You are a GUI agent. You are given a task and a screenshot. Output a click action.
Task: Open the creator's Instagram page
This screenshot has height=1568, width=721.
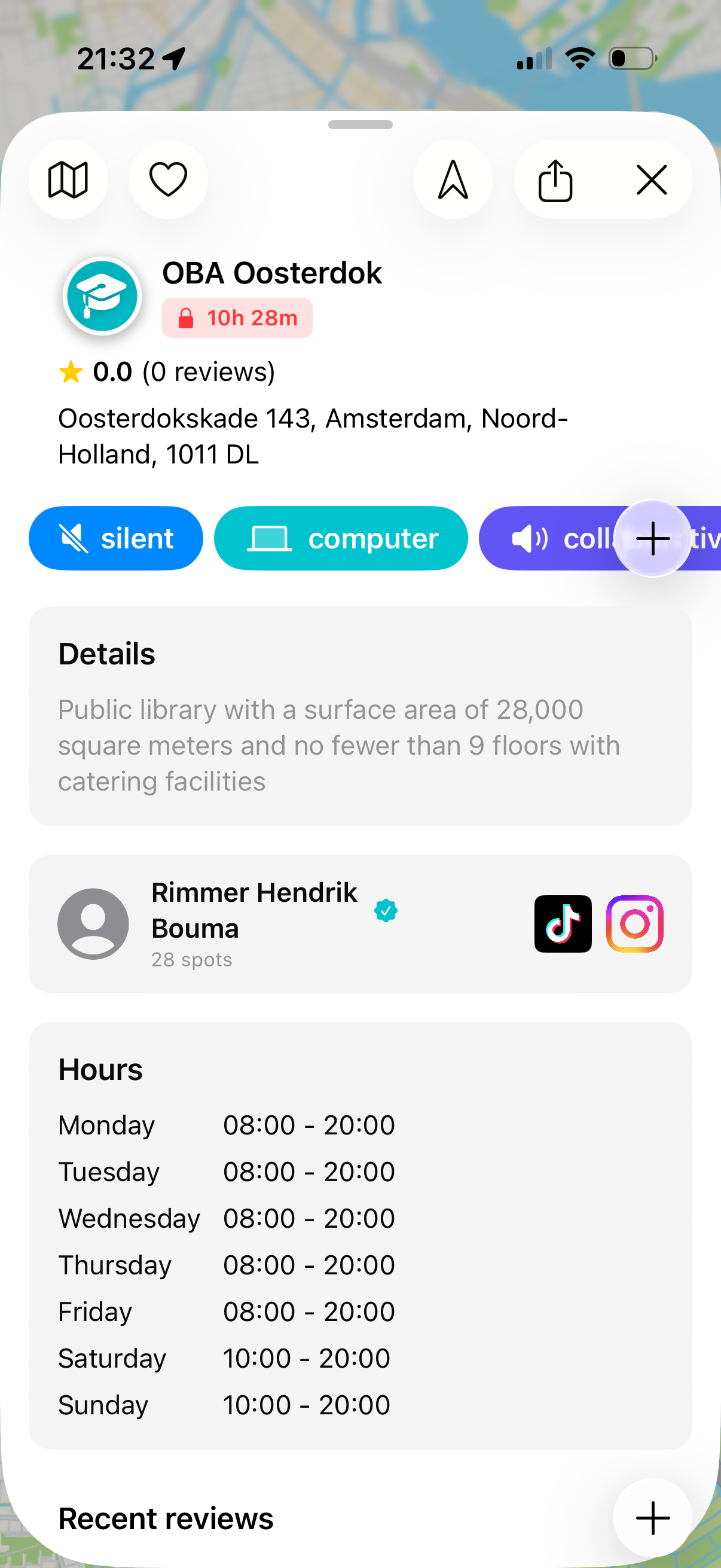tap(634, 923)
